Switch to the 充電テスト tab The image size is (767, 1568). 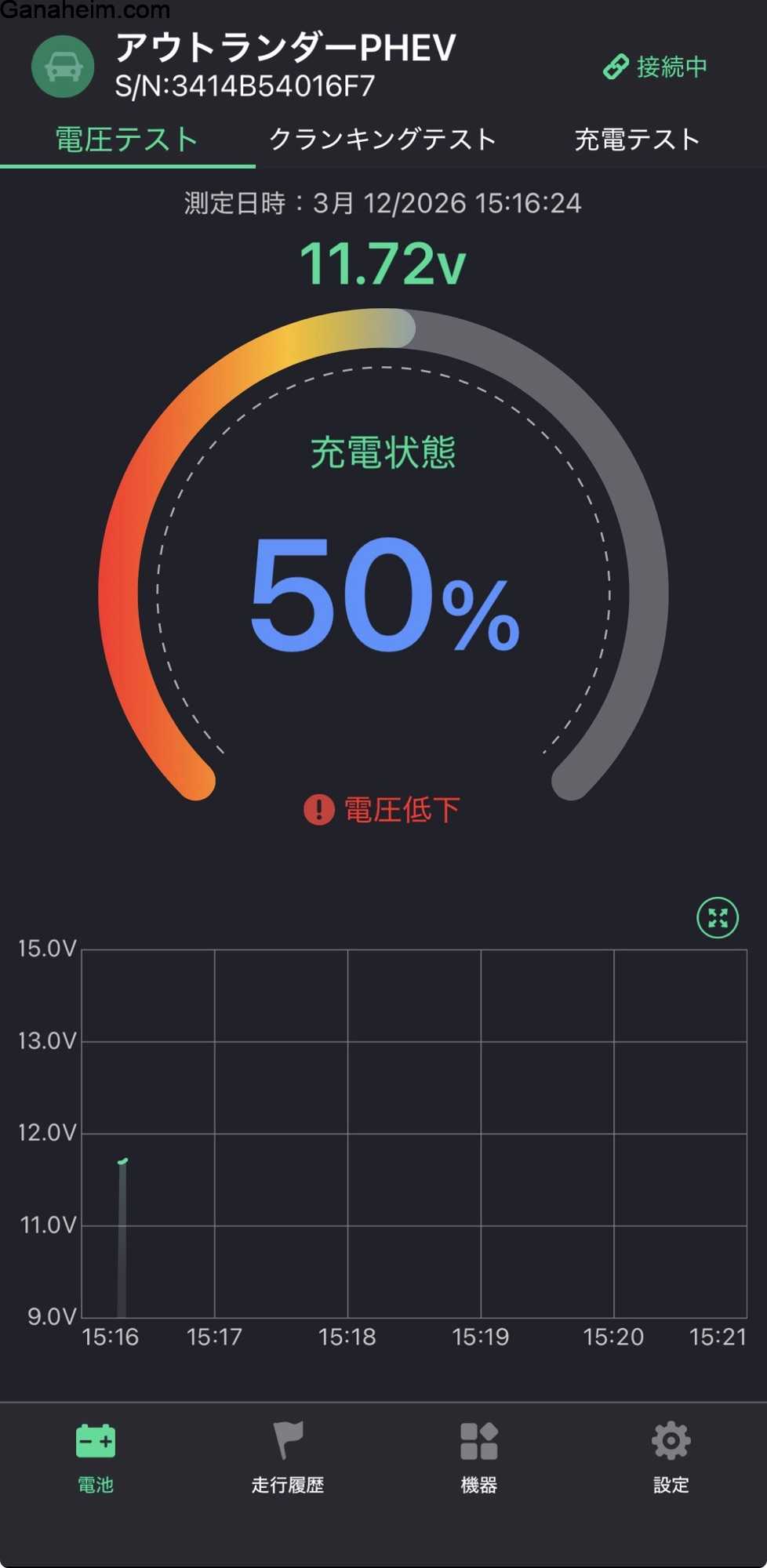click(637, 140)
